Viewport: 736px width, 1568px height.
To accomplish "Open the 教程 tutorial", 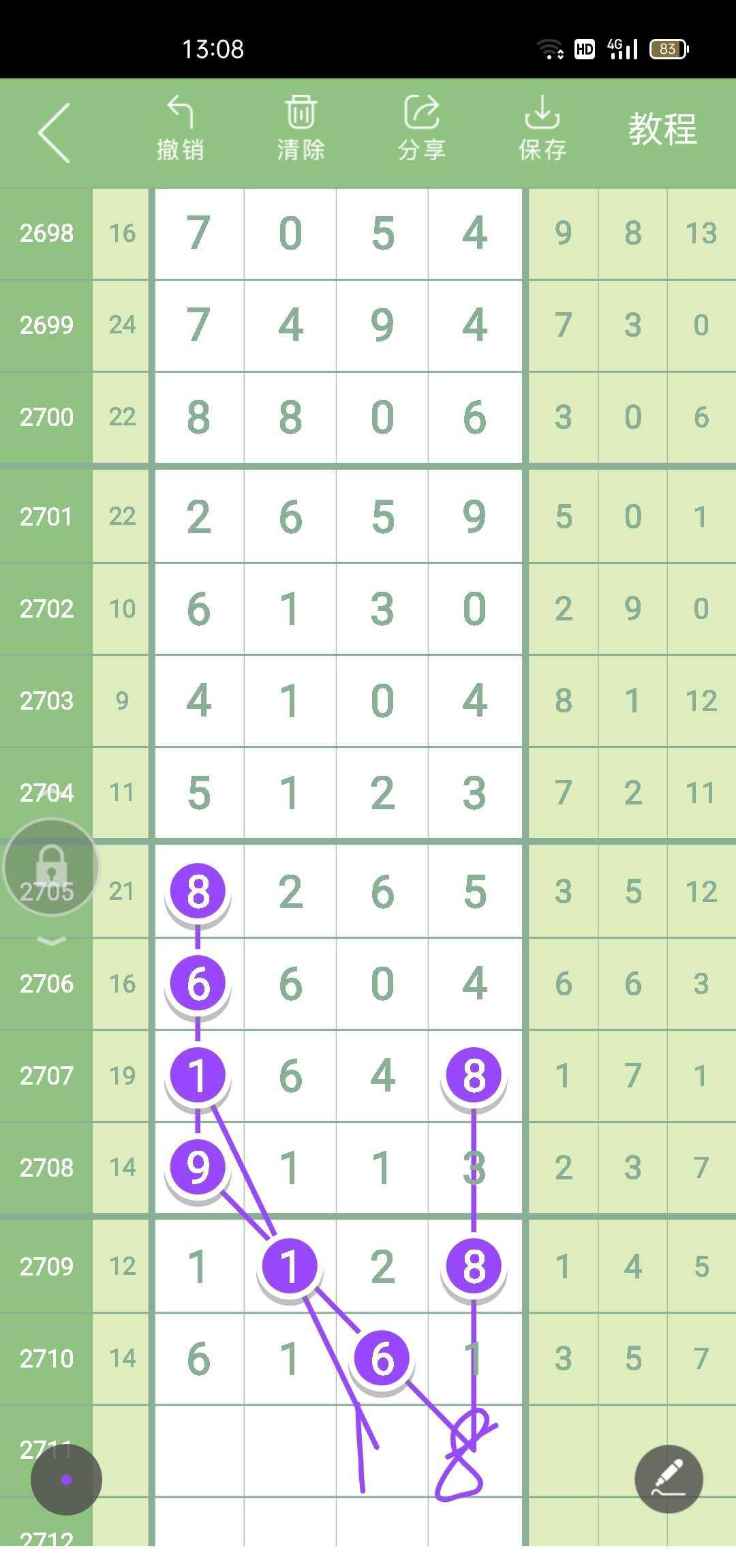I will pos(662,129).
